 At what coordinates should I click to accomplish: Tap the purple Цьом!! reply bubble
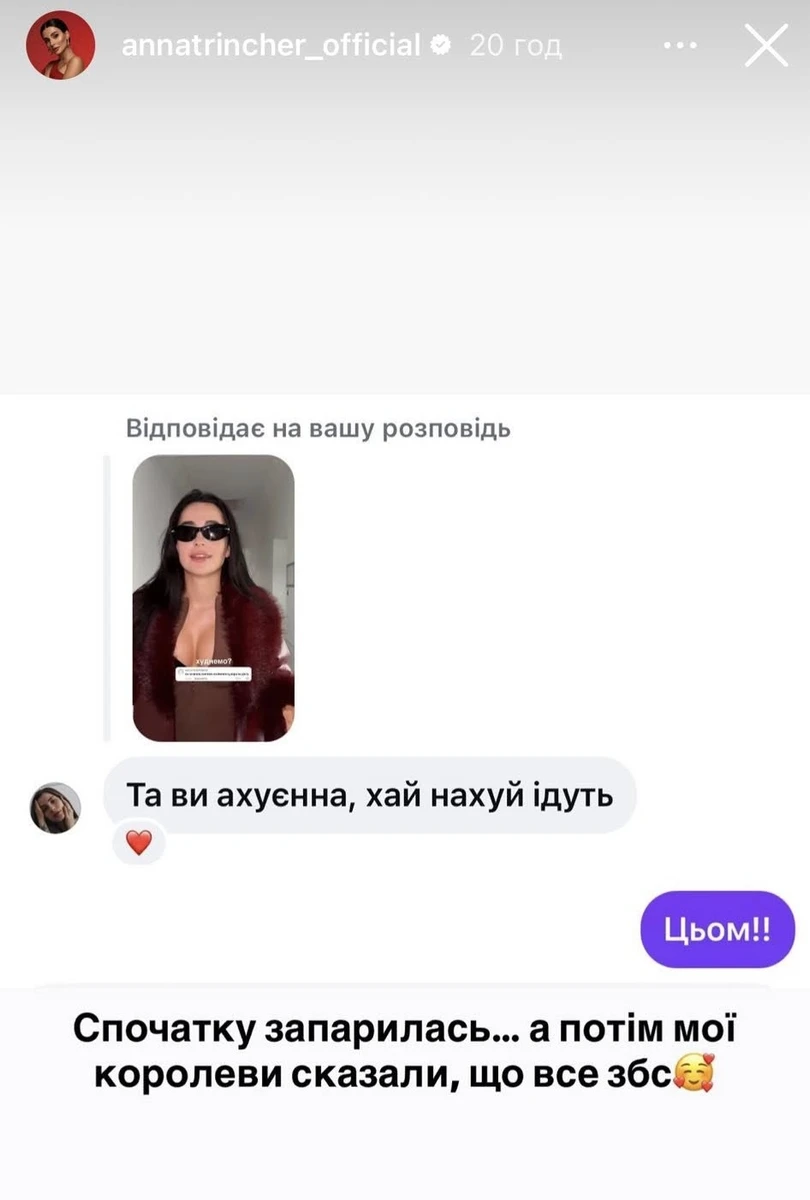716,931
